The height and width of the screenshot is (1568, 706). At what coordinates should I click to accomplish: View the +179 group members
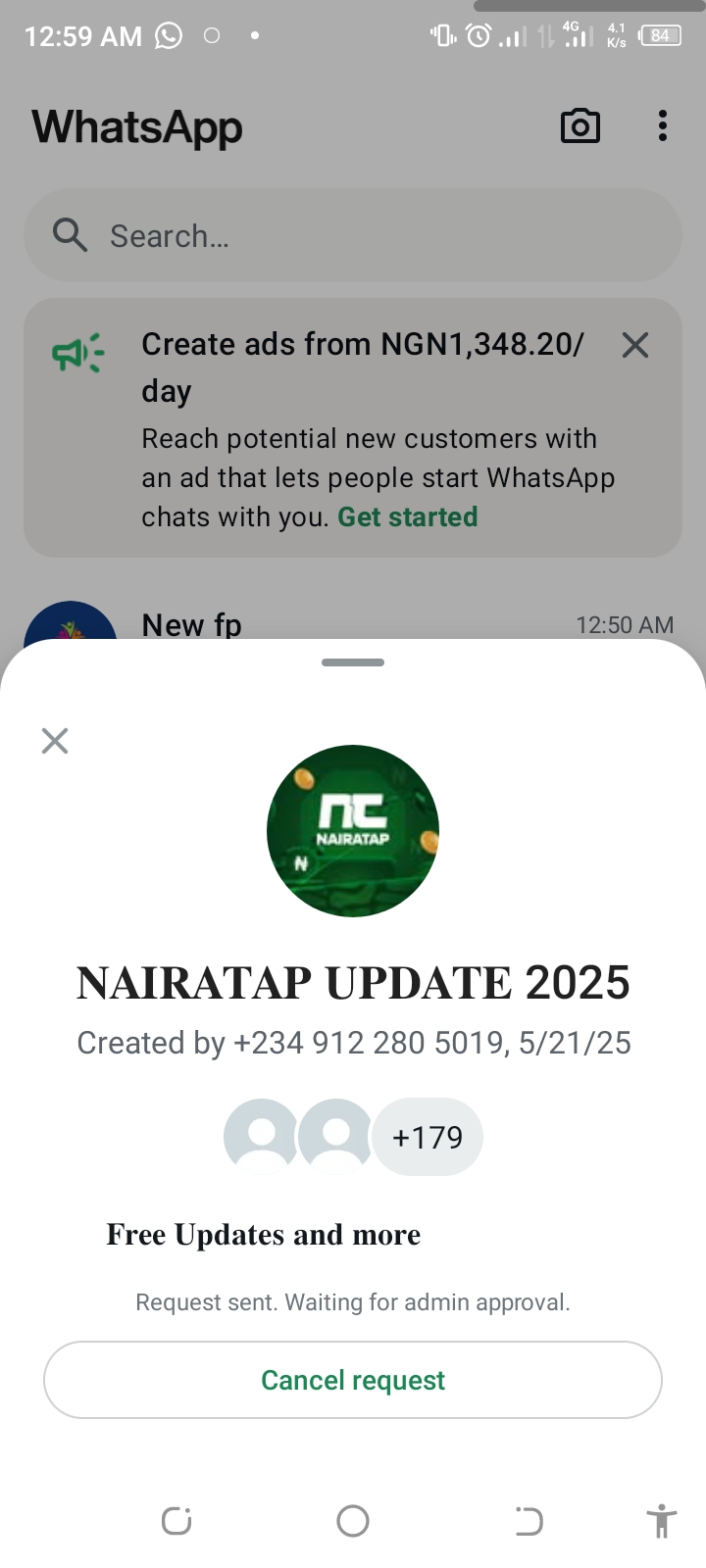click(428, 1137)
